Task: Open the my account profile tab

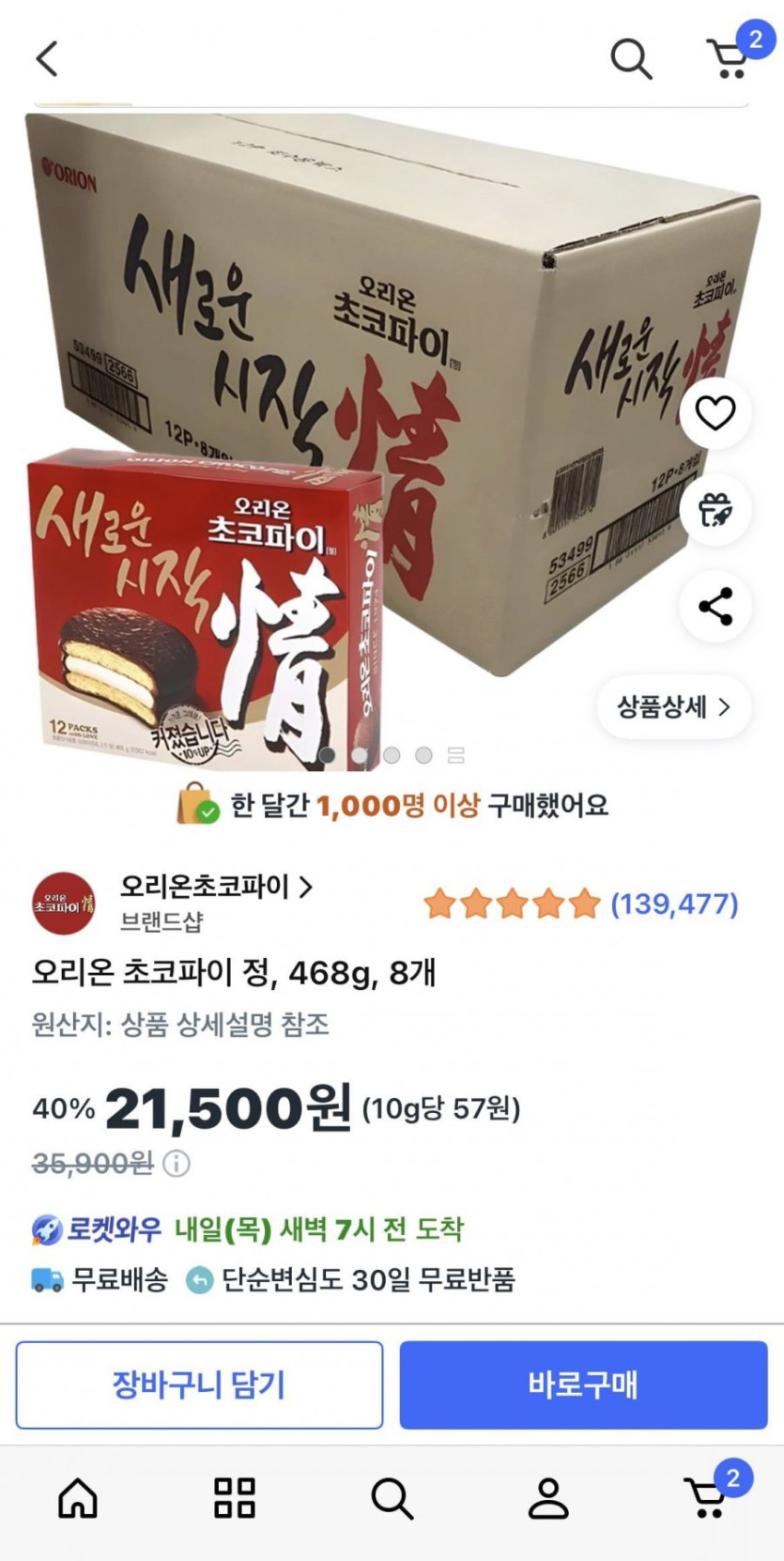Action: [548, 1498]
